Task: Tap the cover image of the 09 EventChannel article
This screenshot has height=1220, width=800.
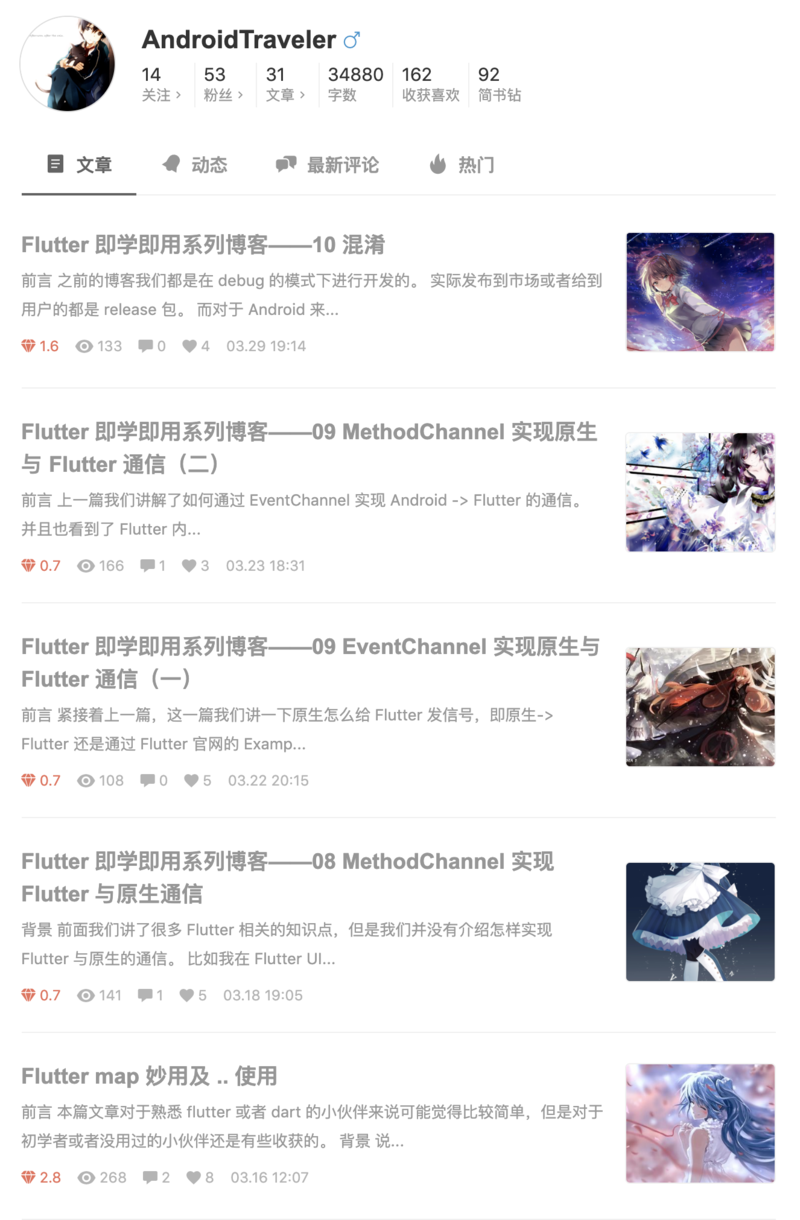Action: (700, 707)
